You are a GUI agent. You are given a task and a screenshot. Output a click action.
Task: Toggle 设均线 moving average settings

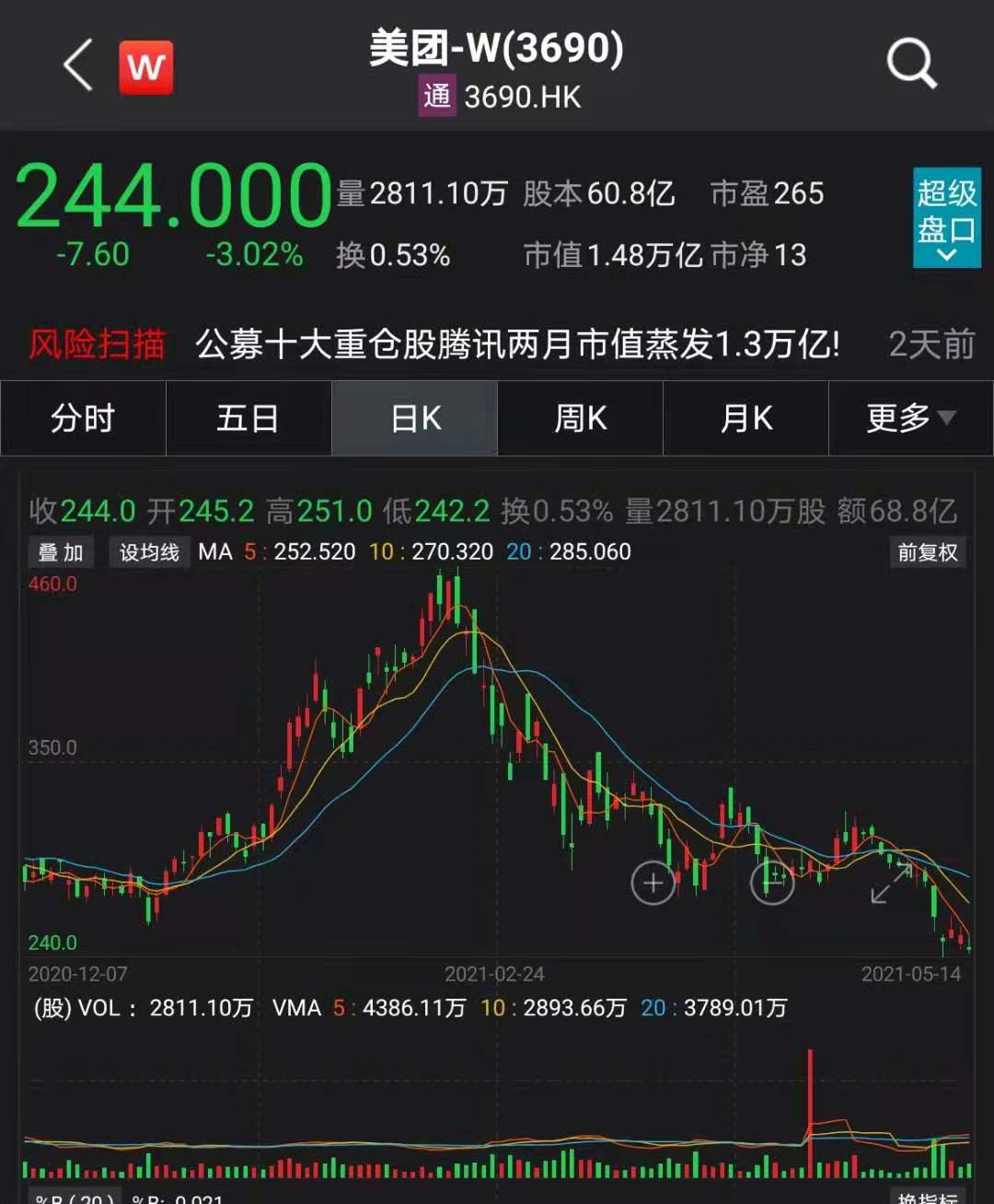147,551
